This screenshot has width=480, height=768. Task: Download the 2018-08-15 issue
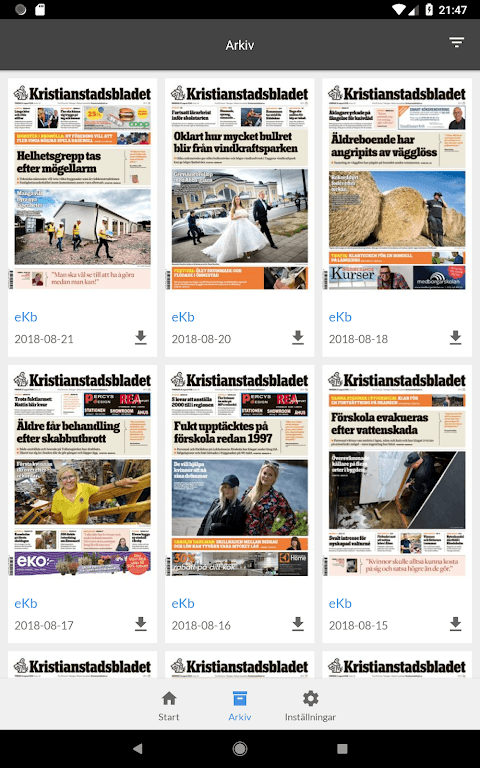(x=456, y=624)
